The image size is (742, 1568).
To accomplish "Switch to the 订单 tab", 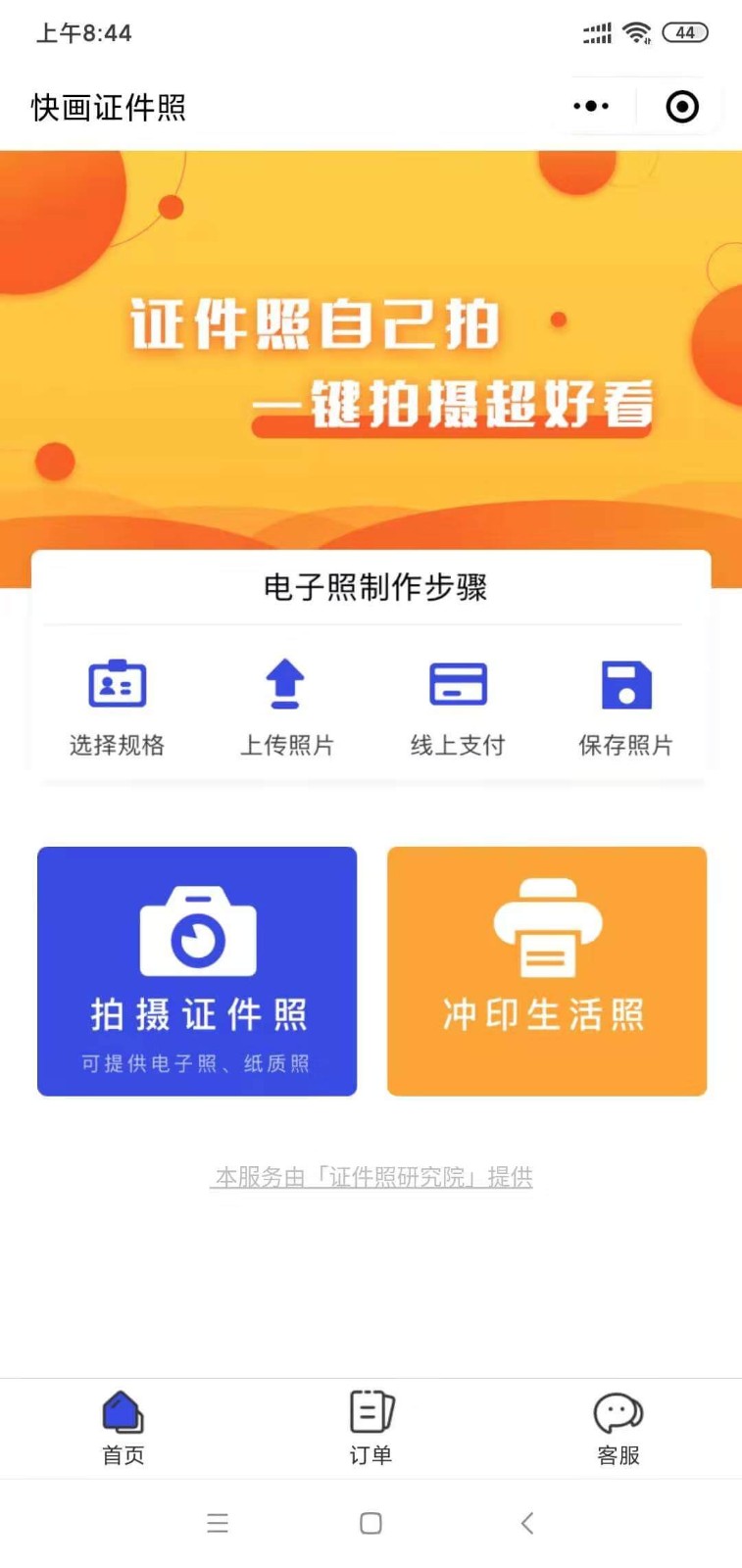I will coord(371,1429).
